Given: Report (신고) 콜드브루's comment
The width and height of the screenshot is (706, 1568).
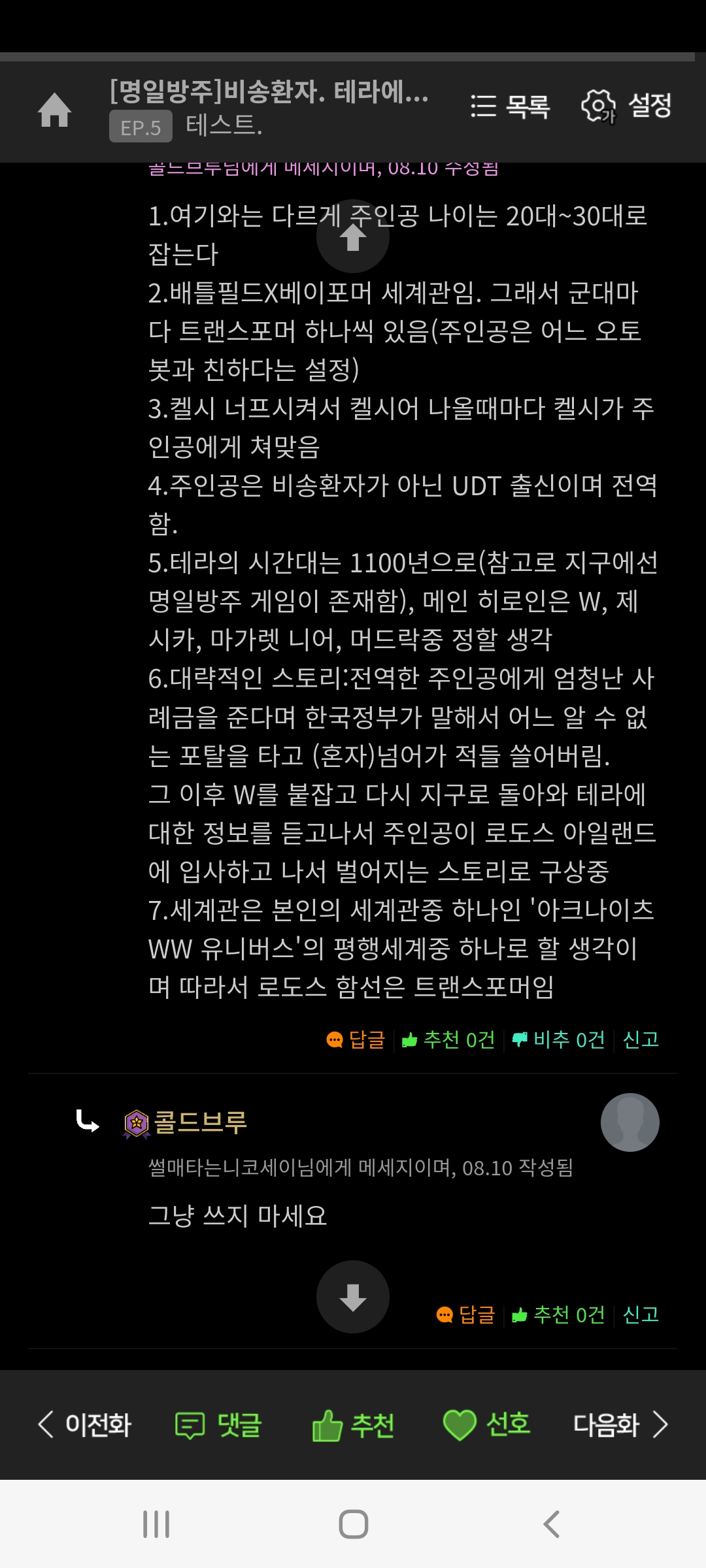Looking at the screenshot, I should pos(641,1315).
